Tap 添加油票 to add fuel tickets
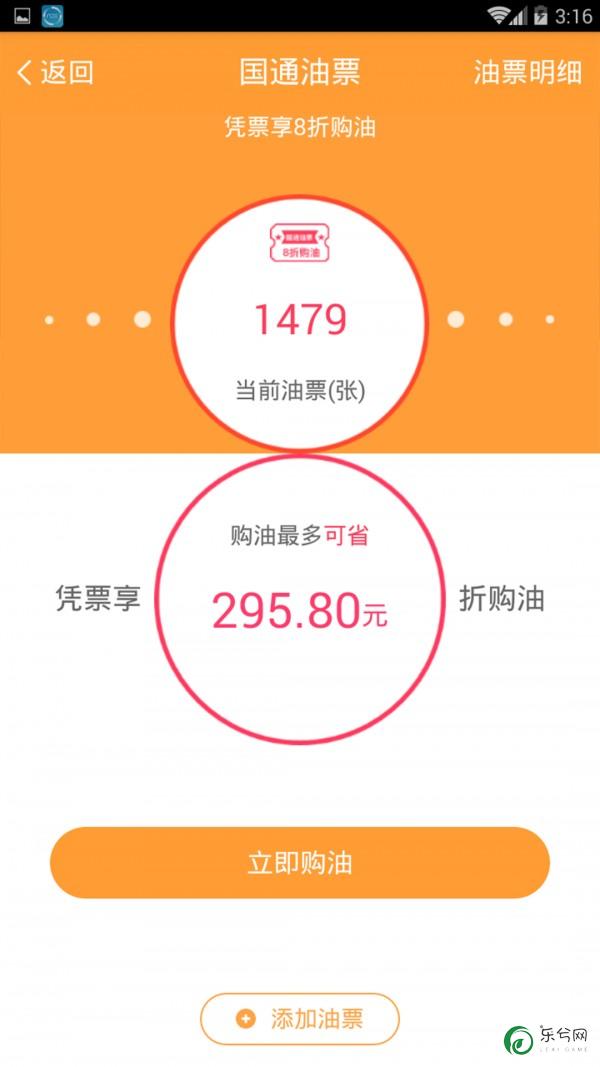The image size is (600, 1067). click(x=300, y=1019)
